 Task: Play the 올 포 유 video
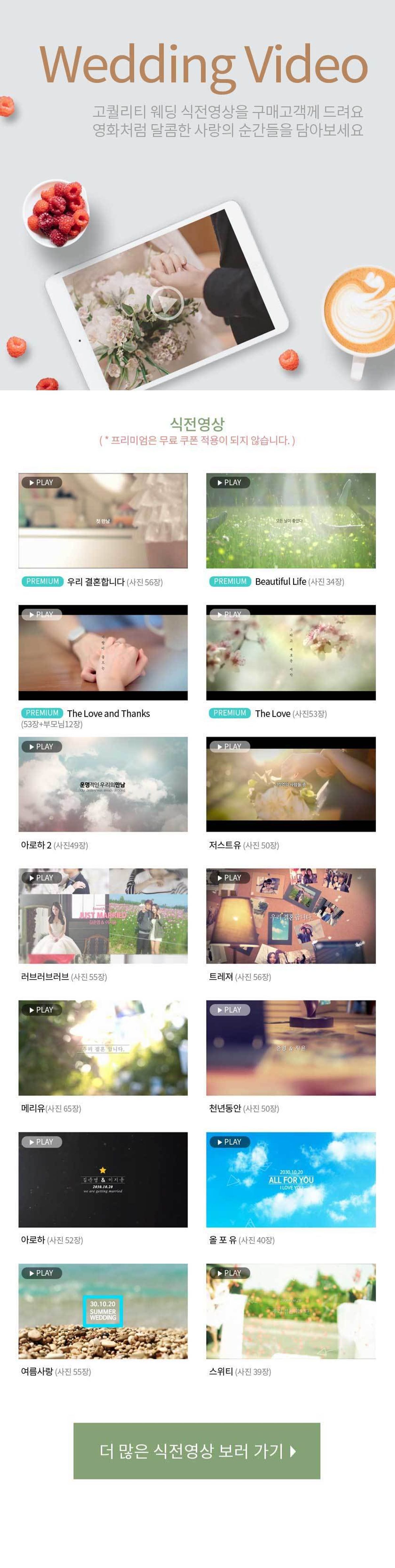[290, 1179]
